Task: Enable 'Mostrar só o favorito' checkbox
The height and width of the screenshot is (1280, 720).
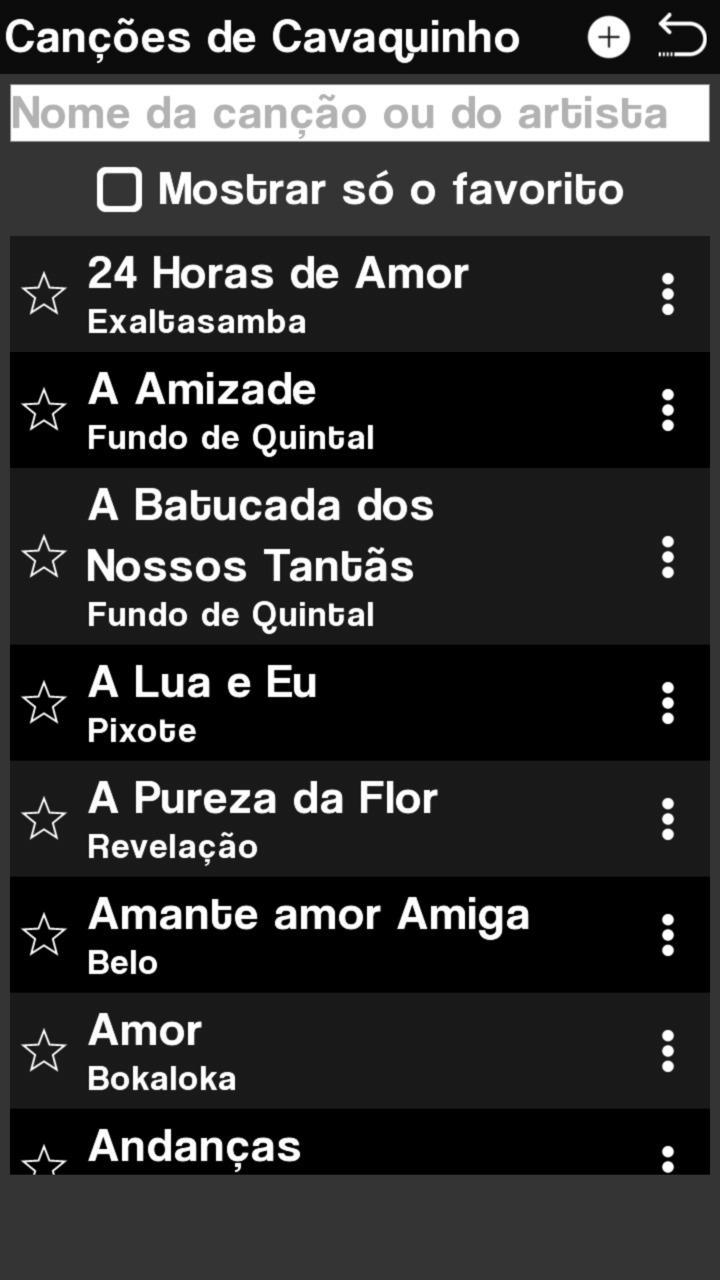Action: coord(119,189)
